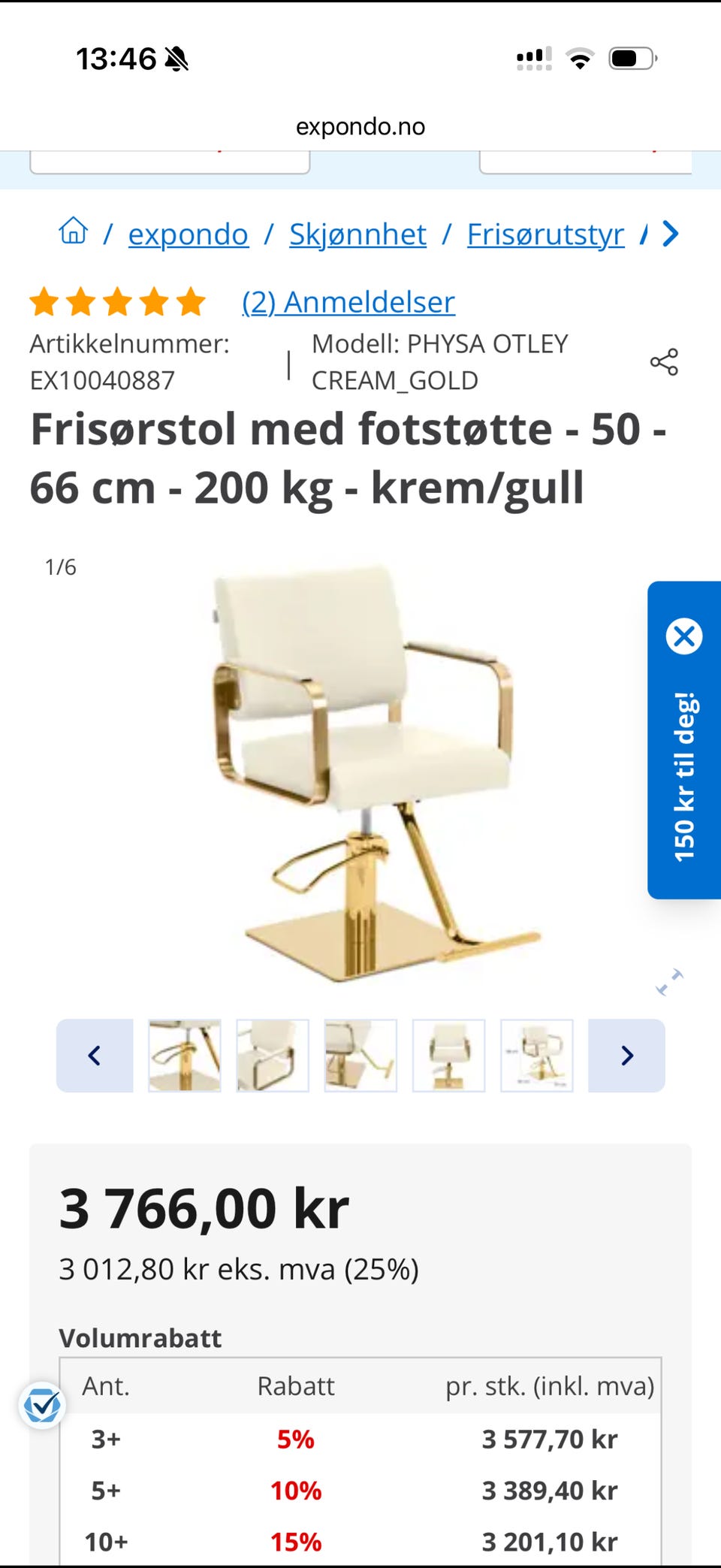Open the dimensions diagram thumbnail

[x=537, y=1056]
